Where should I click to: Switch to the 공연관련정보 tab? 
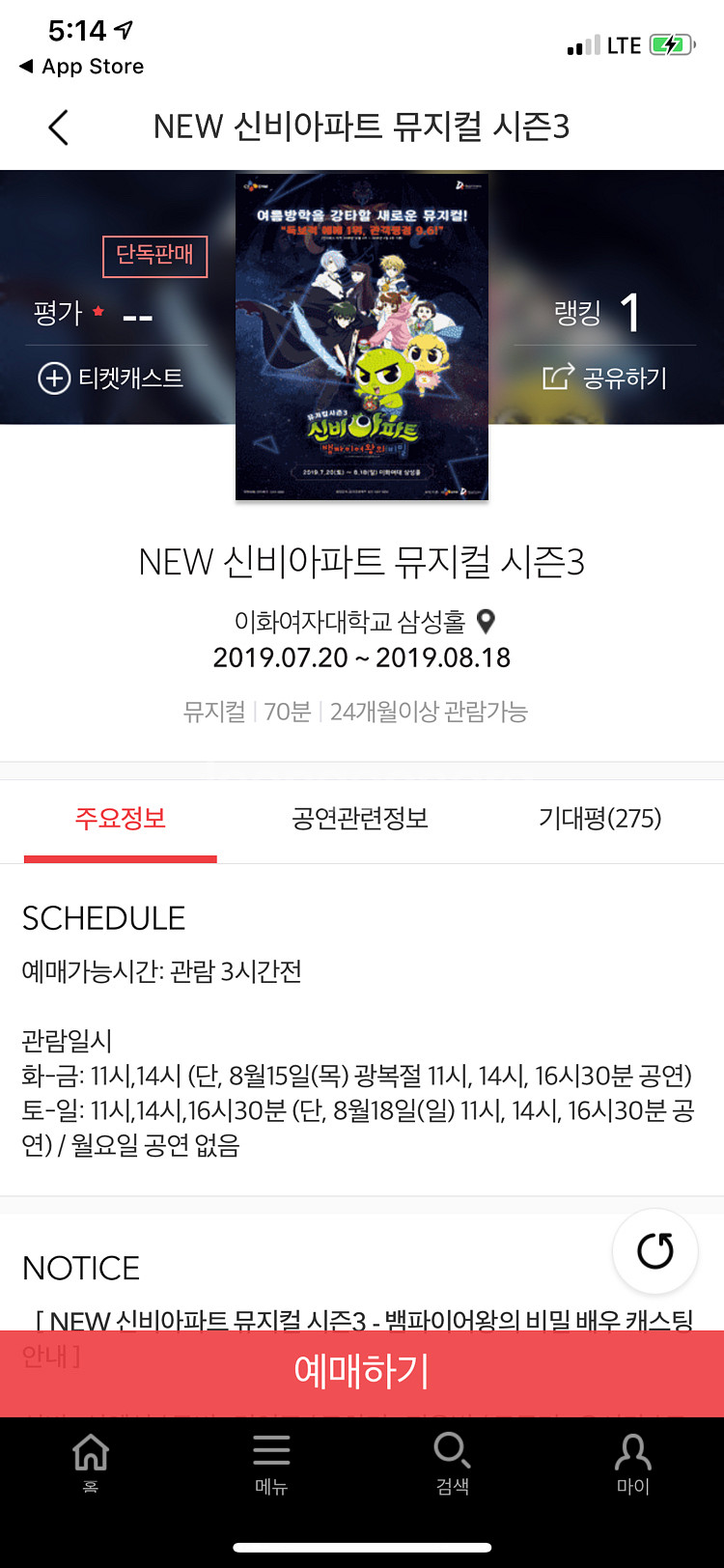click(x=360, y=819)
